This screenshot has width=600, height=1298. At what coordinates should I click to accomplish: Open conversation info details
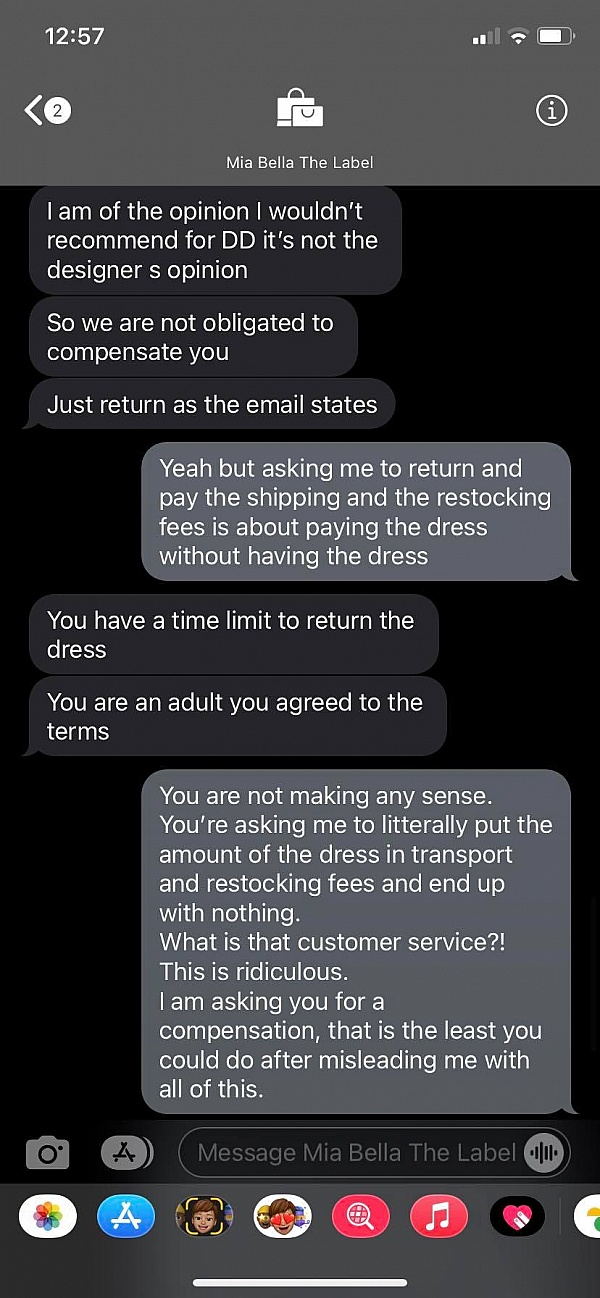pos(552,111)
